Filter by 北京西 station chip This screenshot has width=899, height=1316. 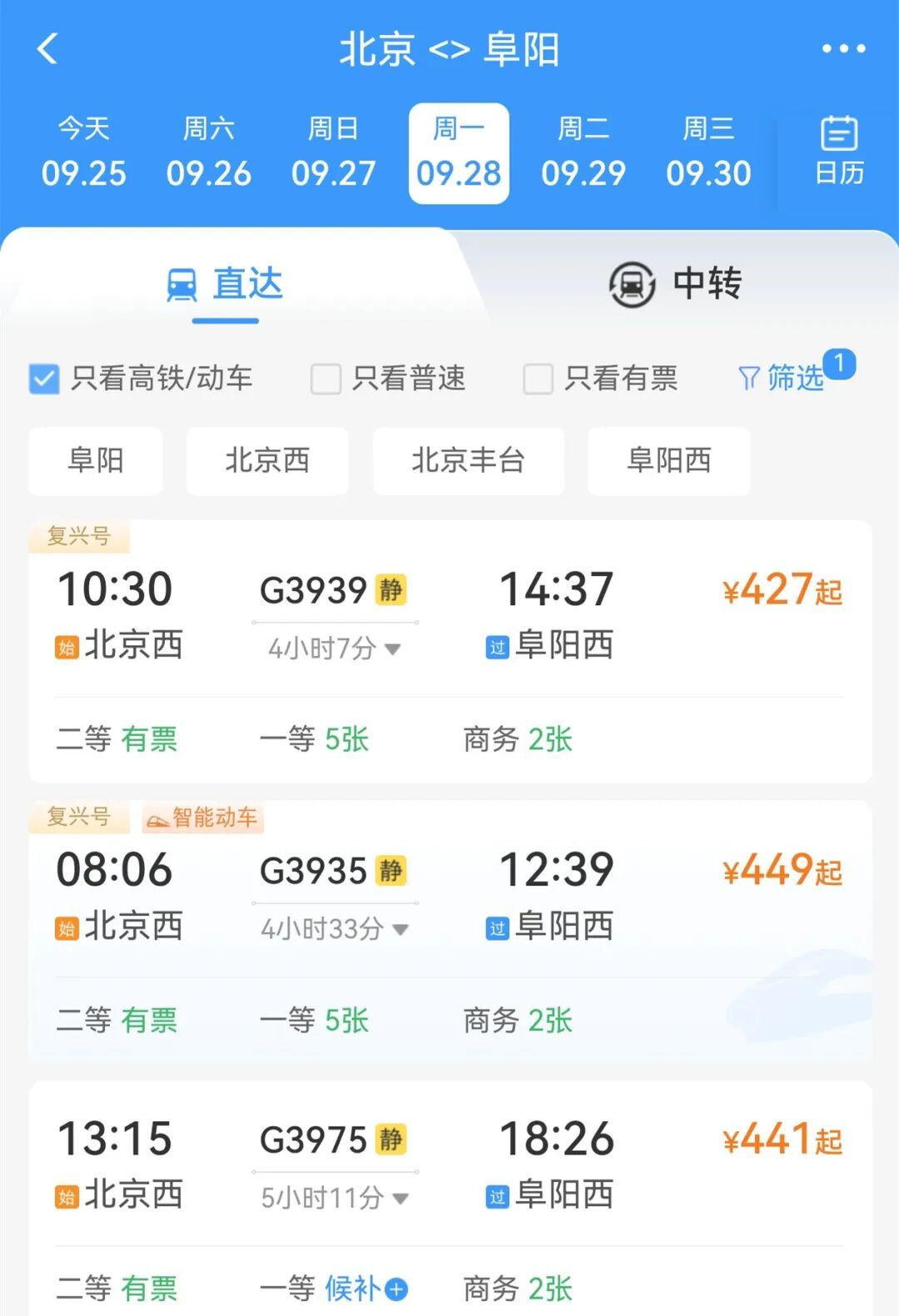[x=267, y=460]
